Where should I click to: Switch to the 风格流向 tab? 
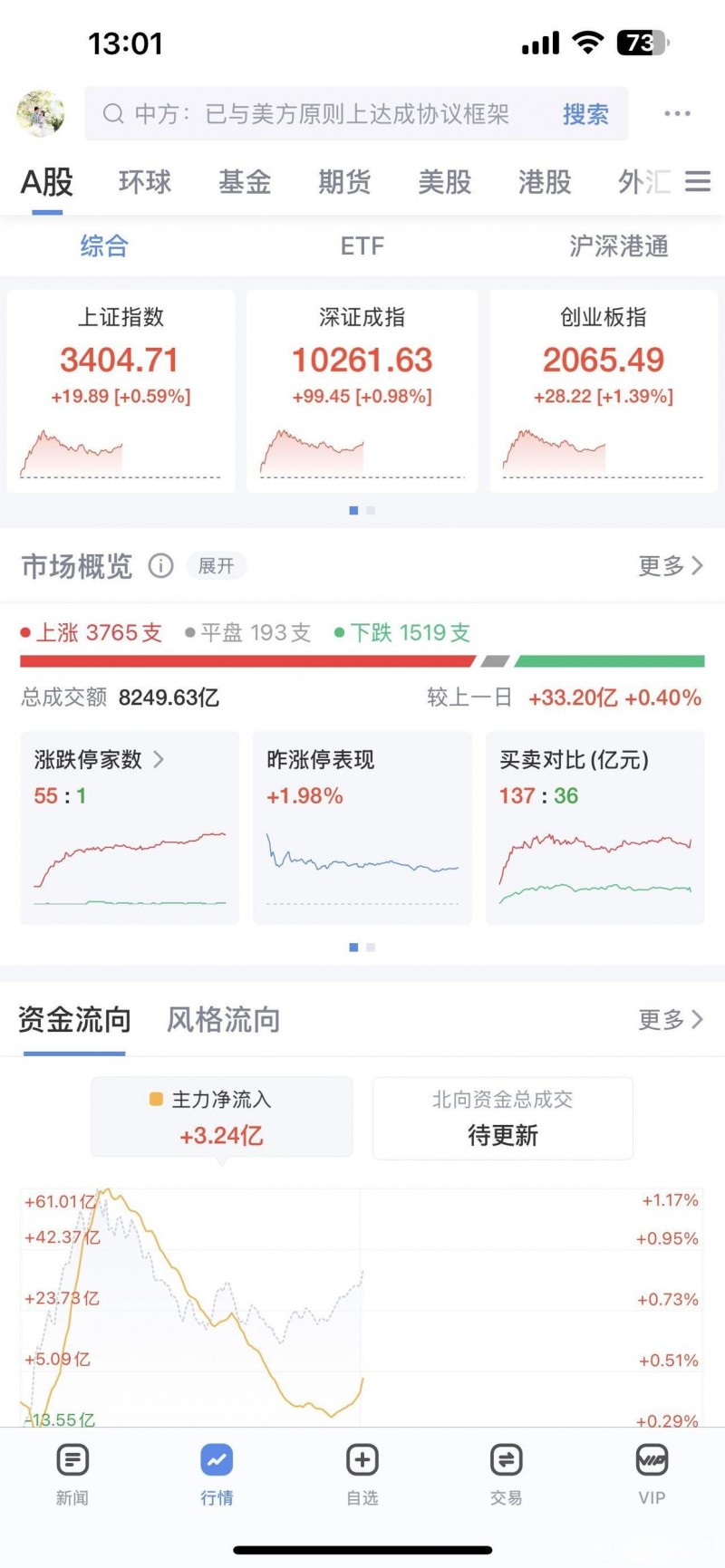(x=223, y=1020)
